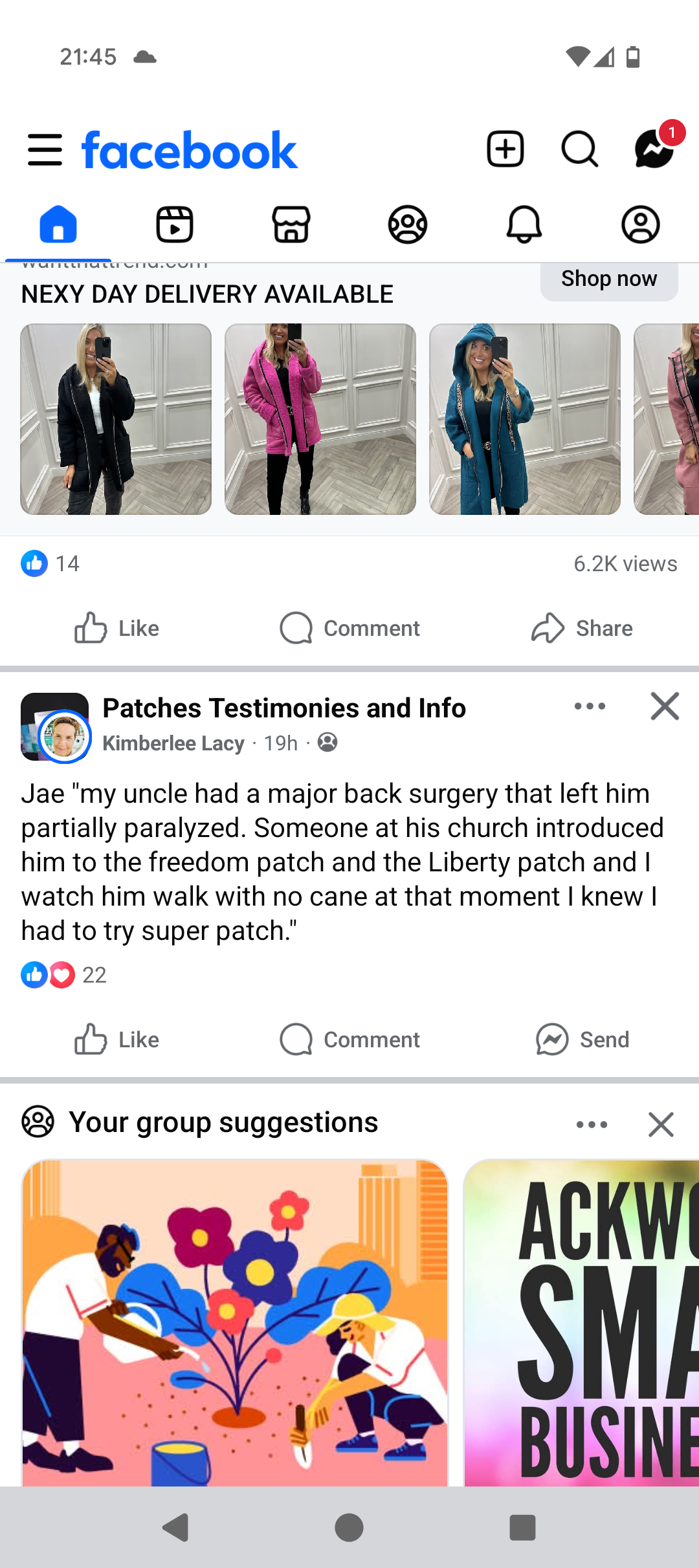This screenshot has width=699, height=1568.
Task: Go back with system back button
Action: [175, 1528]
